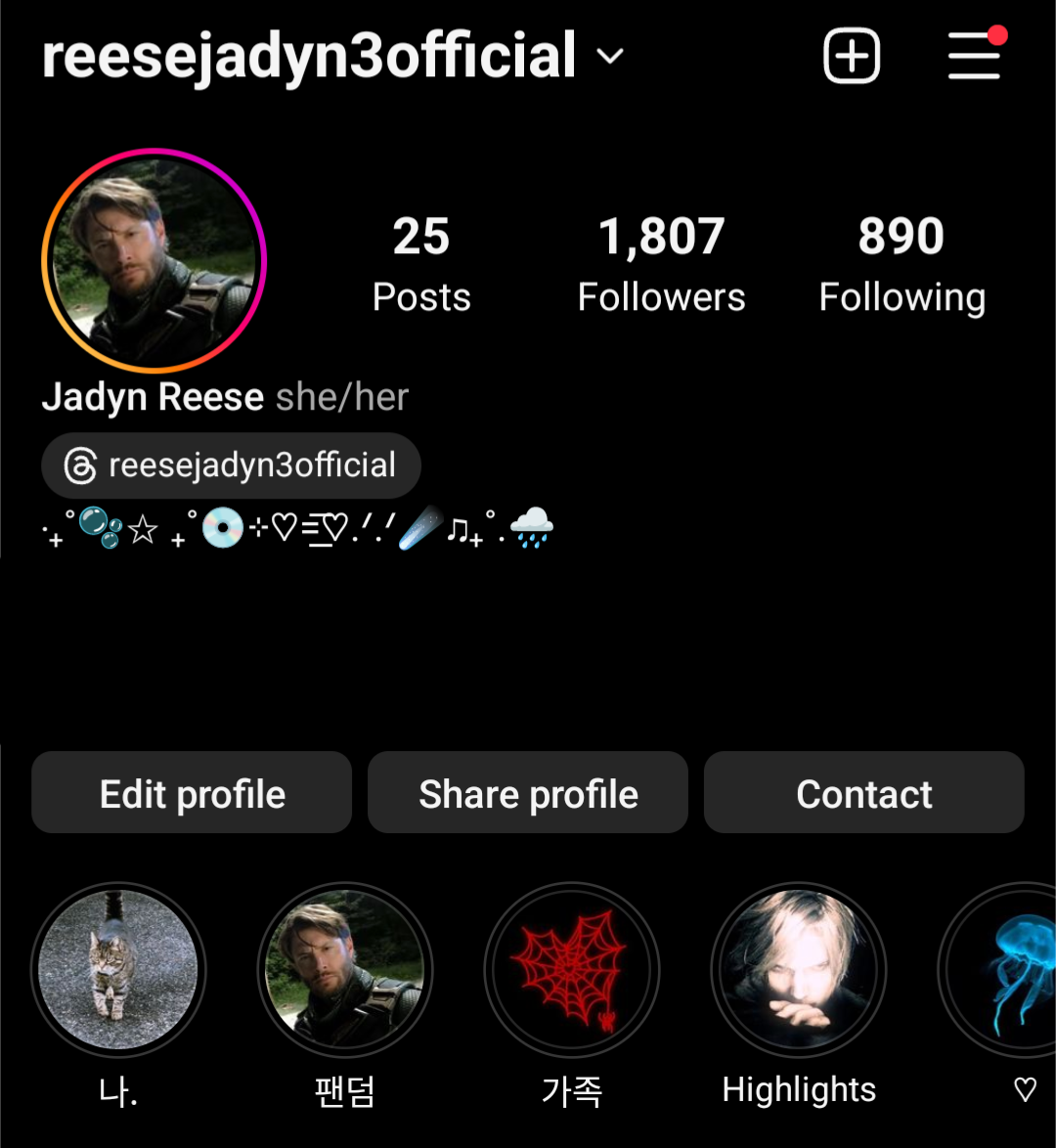Create a new post with the plus icon

pos(852,57)
